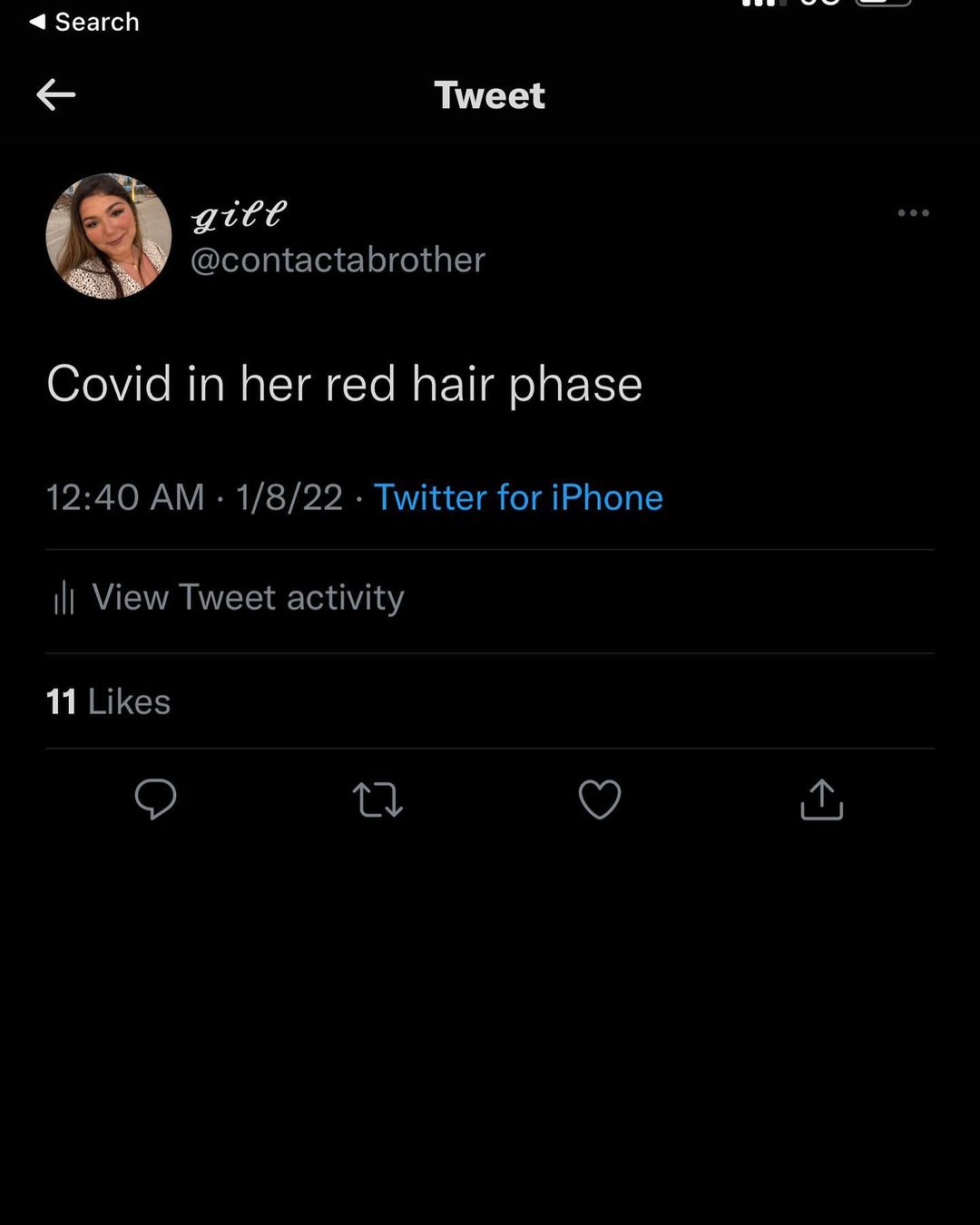Tap the Twitter for iPhone link
Screen dimensions: 980x1225
tap(518, 497)
